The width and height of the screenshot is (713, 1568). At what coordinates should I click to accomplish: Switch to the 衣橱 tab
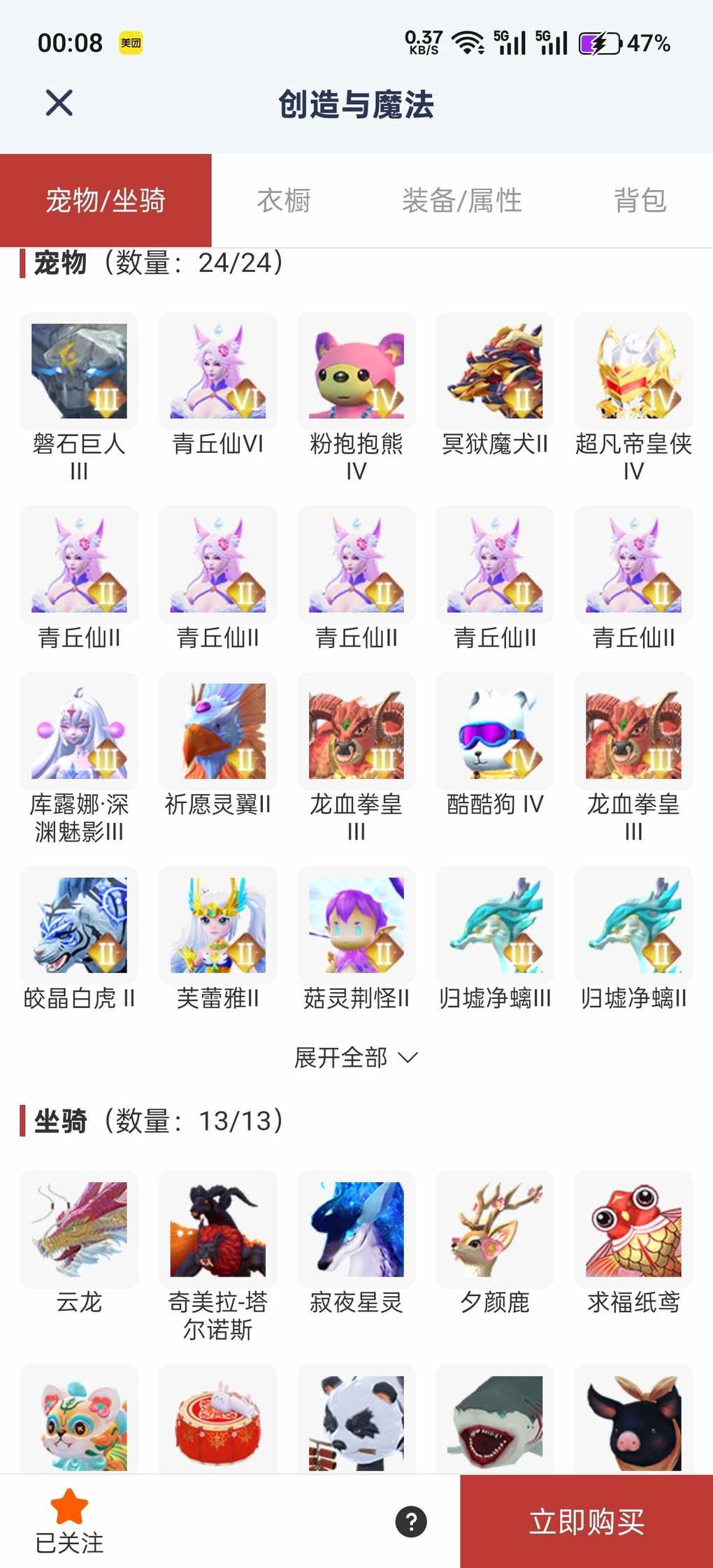click(284, 201)
